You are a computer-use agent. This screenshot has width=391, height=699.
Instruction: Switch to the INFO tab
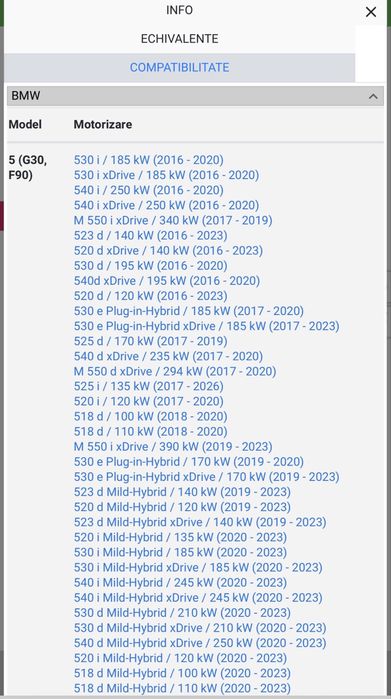[x=179, y=10]
